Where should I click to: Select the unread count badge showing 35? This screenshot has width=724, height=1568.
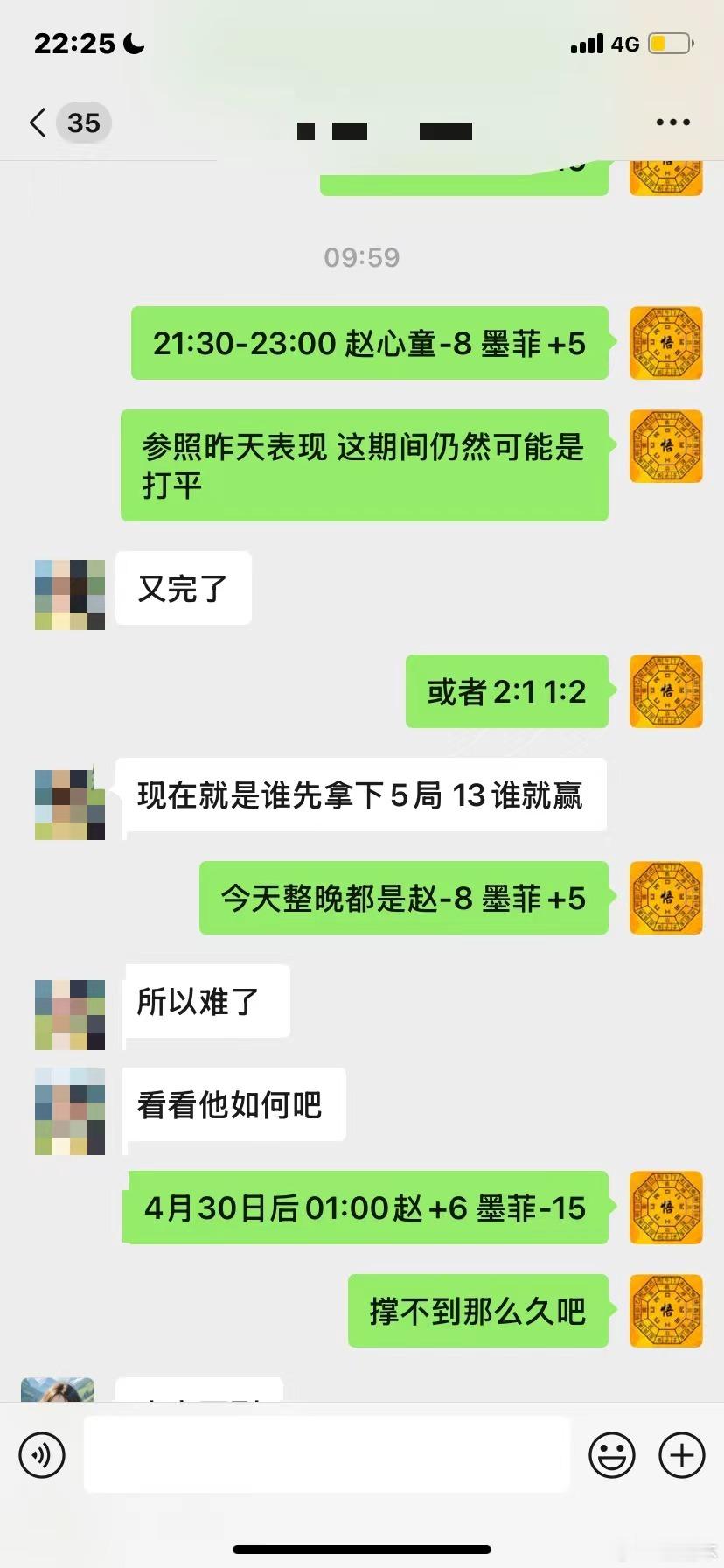click(83, 122)
